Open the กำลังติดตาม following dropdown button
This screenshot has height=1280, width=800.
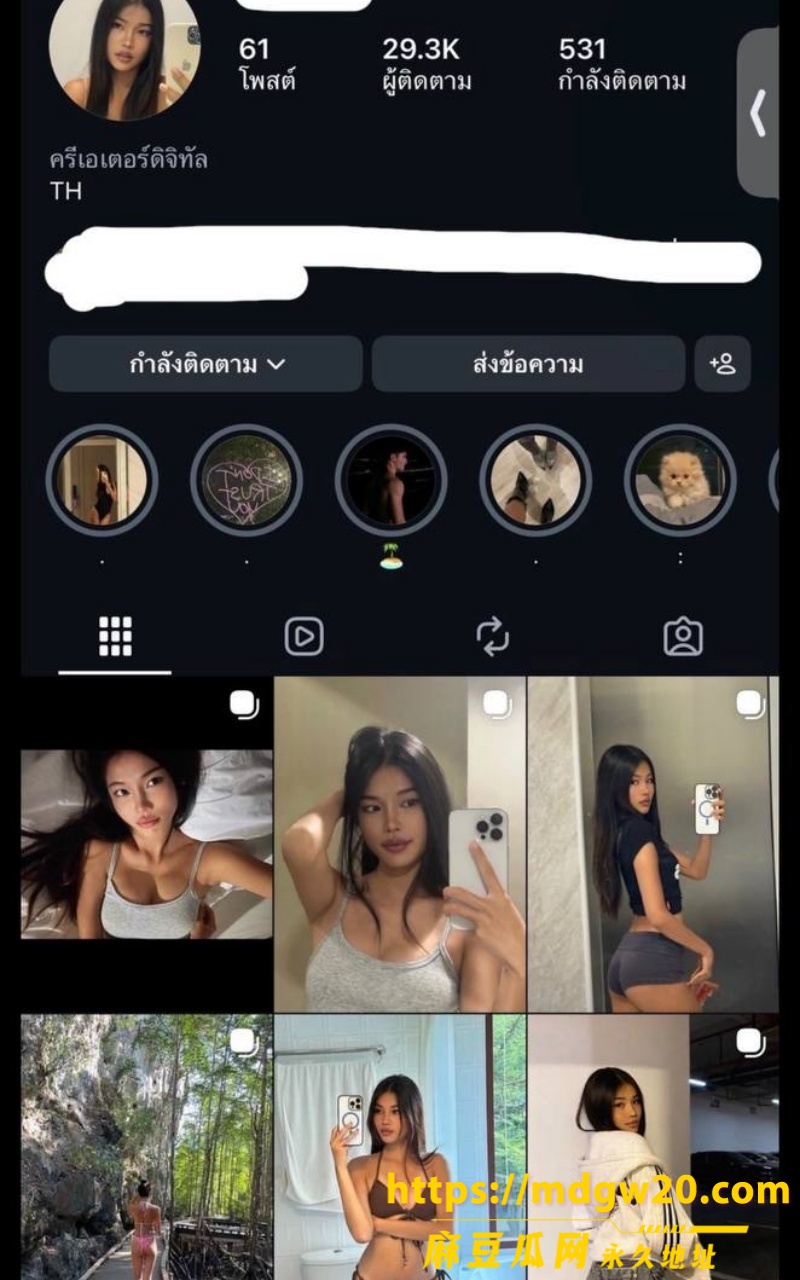[205, 364]
